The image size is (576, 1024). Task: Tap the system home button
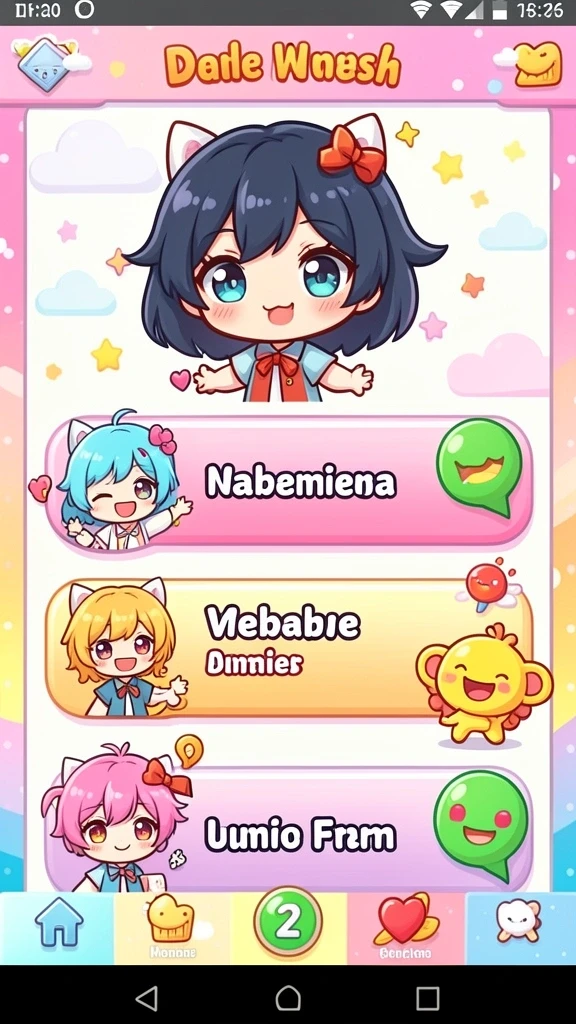[288, 998]
